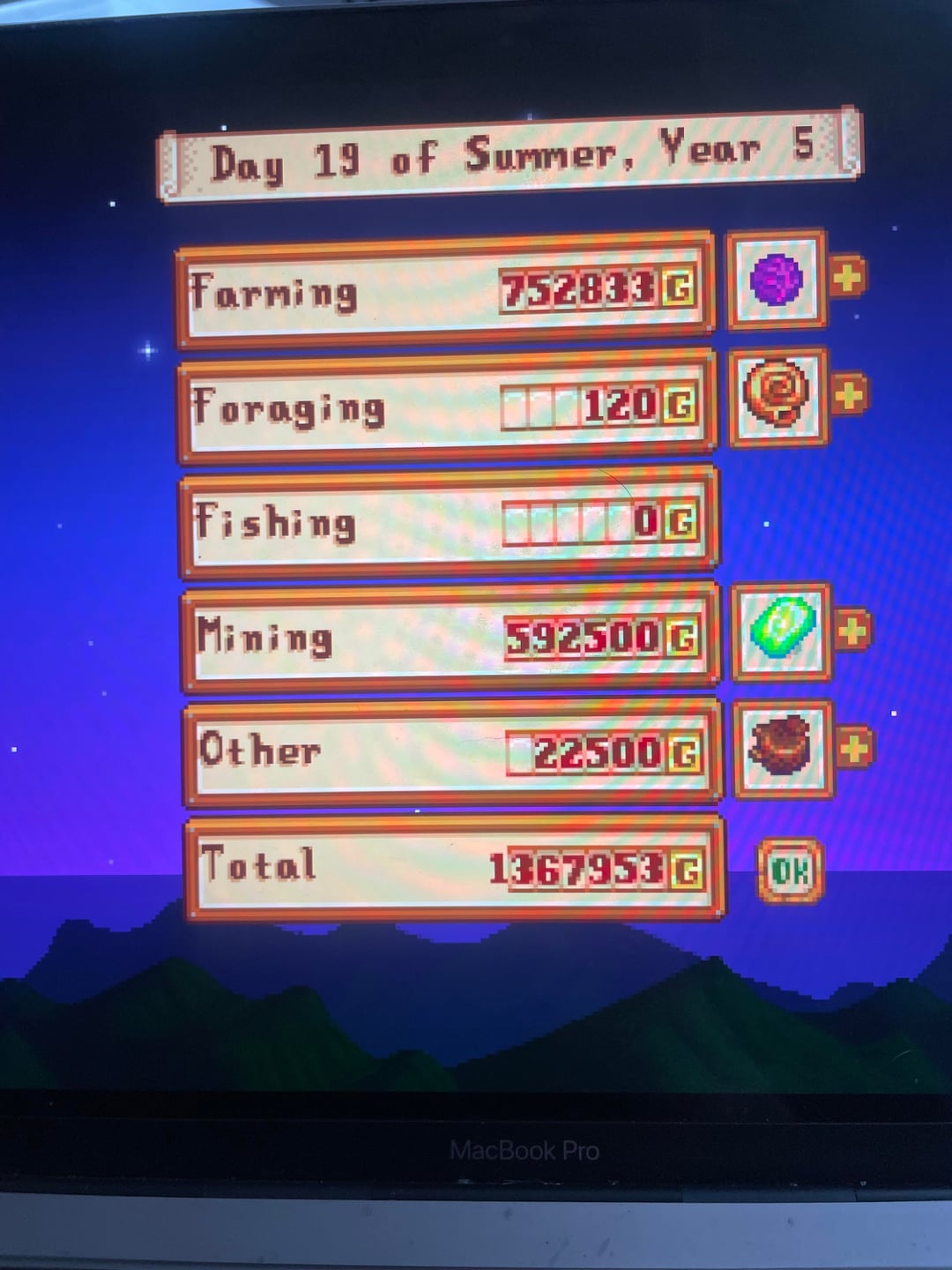Show Foraging item details via plus button
The width and height of the screenshot is (952, 1270).
click(x=849, y=394)
